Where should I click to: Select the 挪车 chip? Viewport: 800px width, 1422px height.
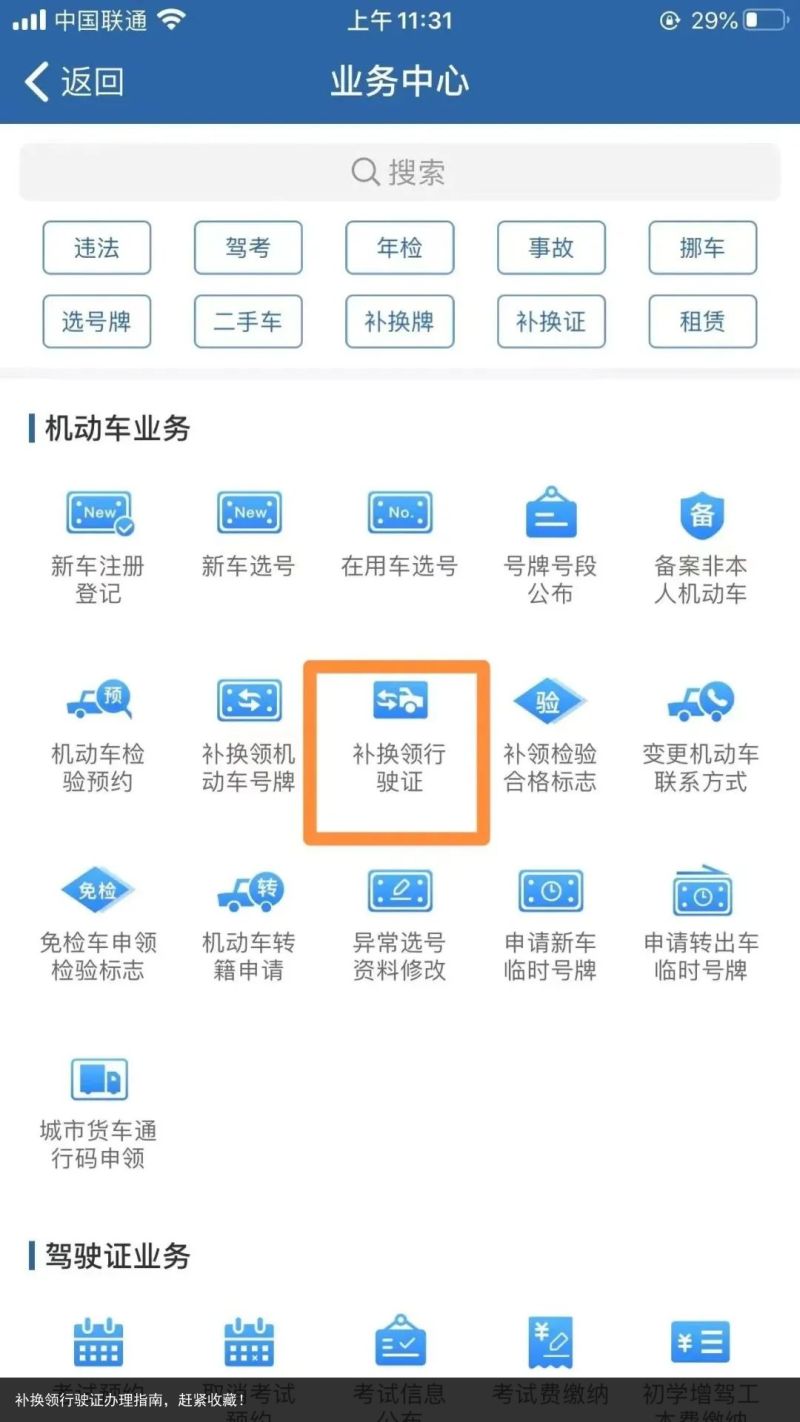click(x=703, y=248)
